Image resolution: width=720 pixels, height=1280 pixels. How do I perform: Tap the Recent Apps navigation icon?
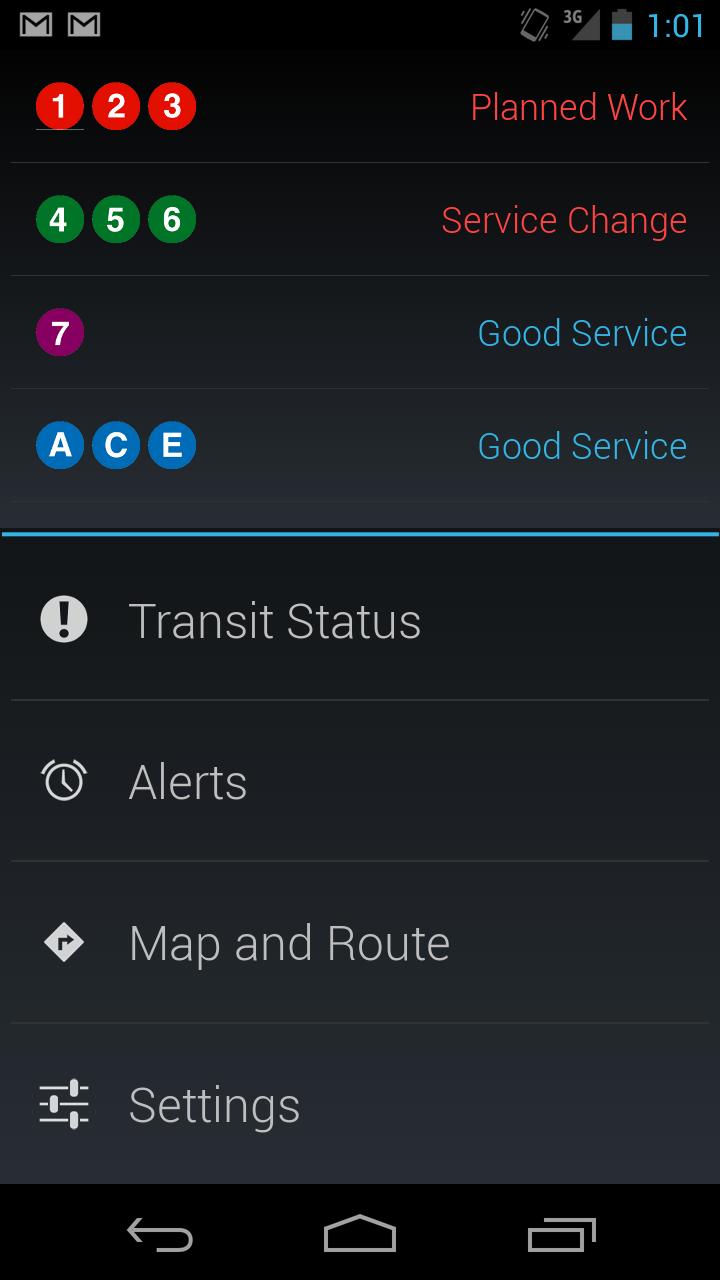(x=560, y=1235)
